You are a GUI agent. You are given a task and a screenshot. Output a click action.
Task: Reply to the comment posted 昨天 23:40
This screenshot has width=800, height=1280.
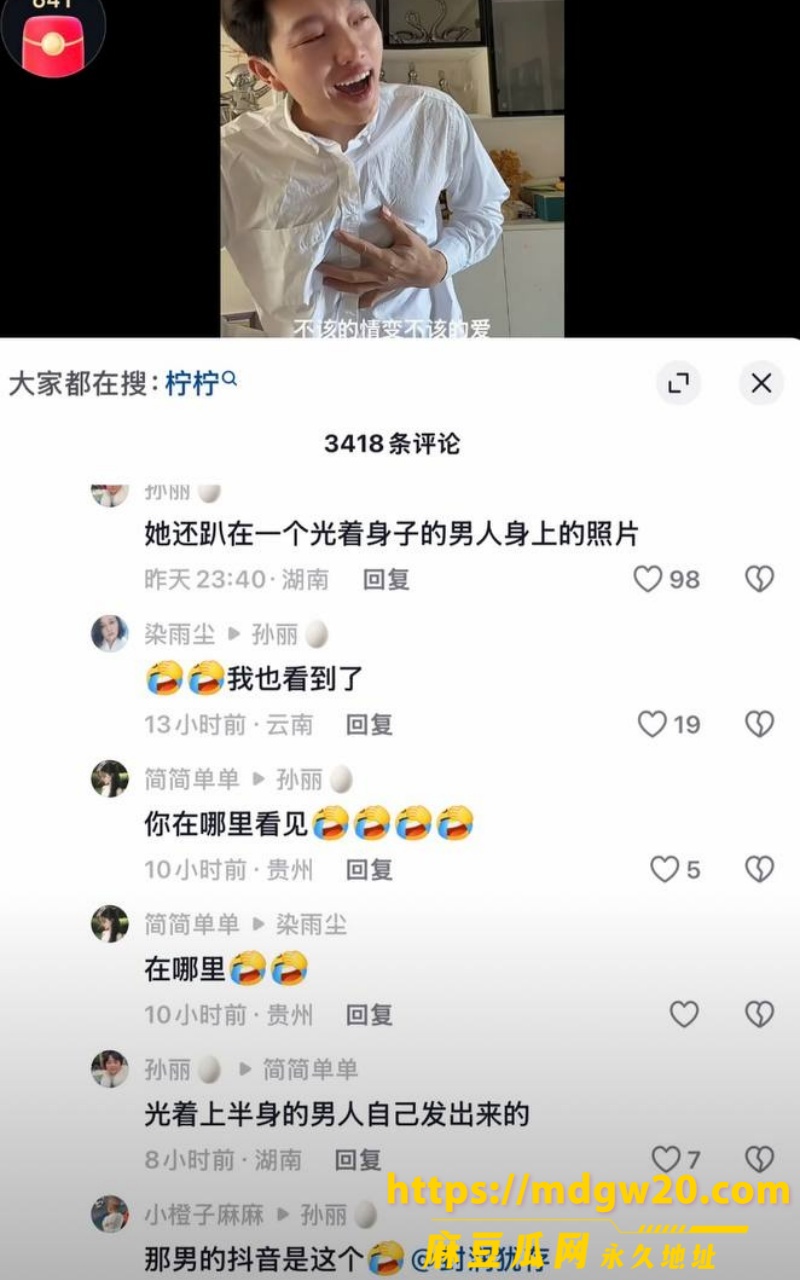(386, 579)
